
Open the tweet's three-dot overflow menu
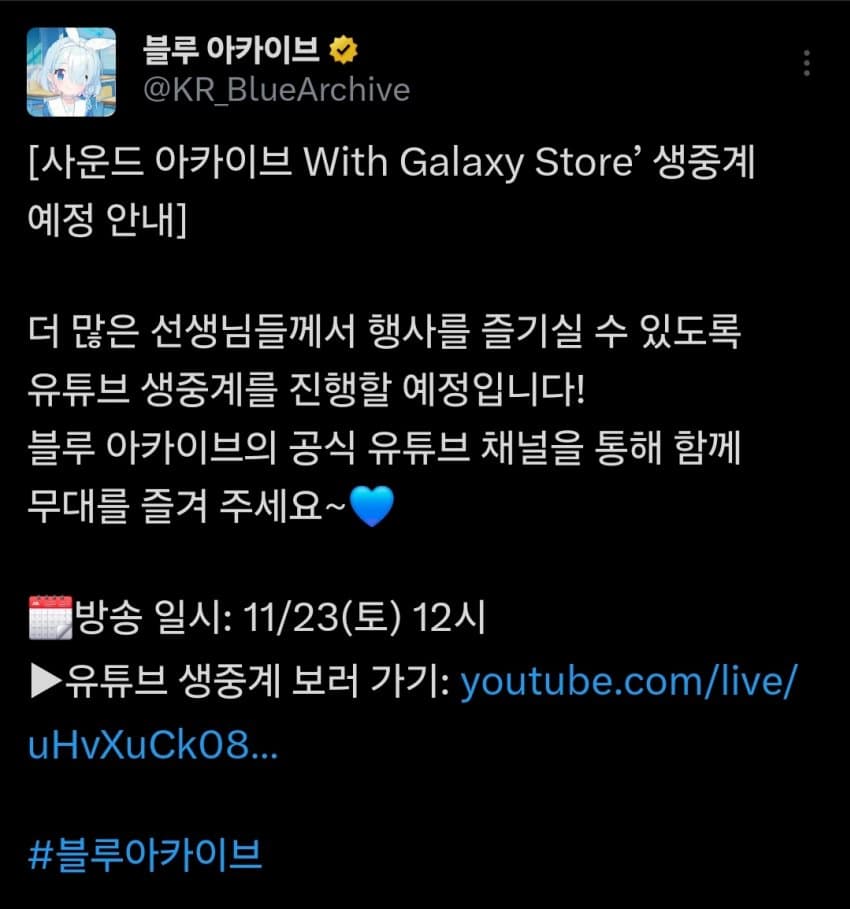click(806, 62)
